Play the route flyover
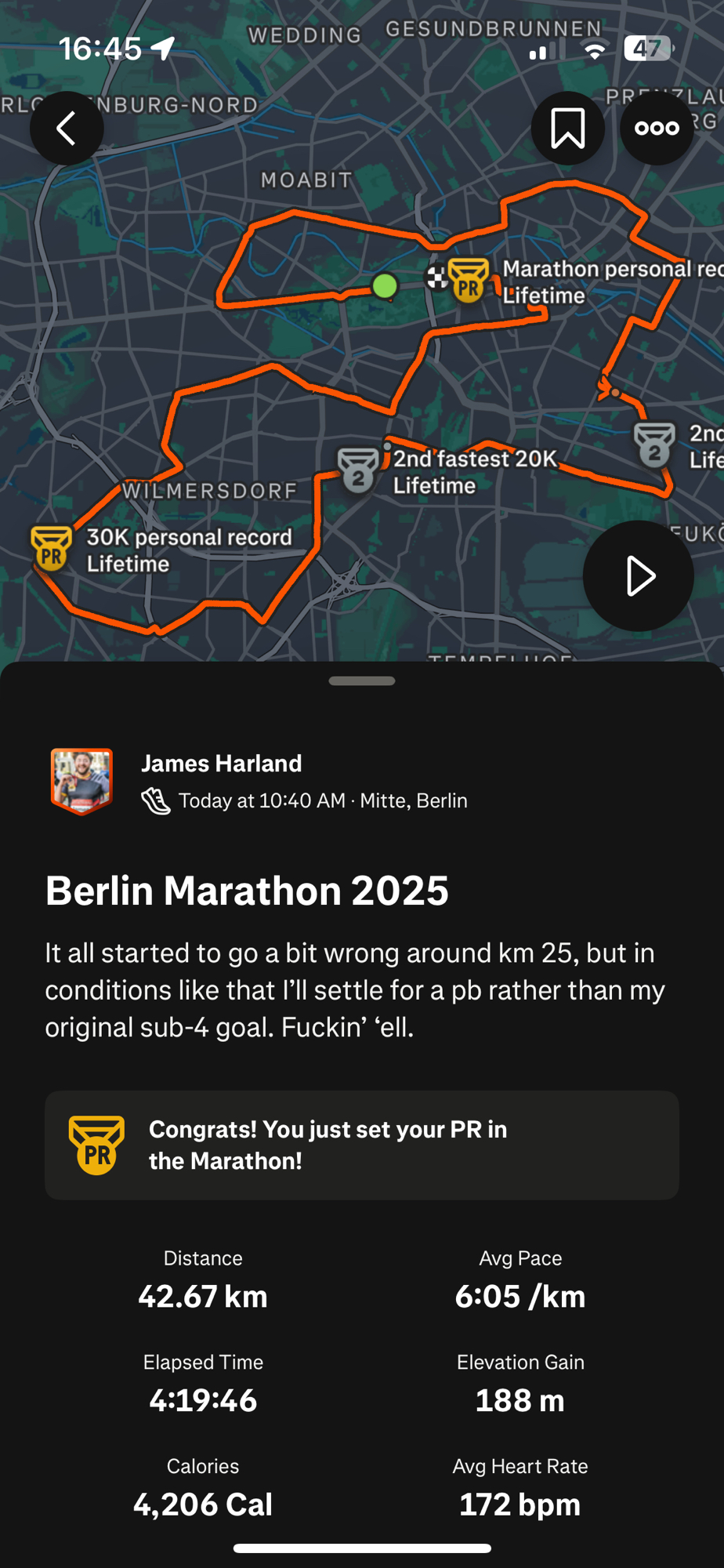This screenshot has height=1568, width=724. [638, 576]
